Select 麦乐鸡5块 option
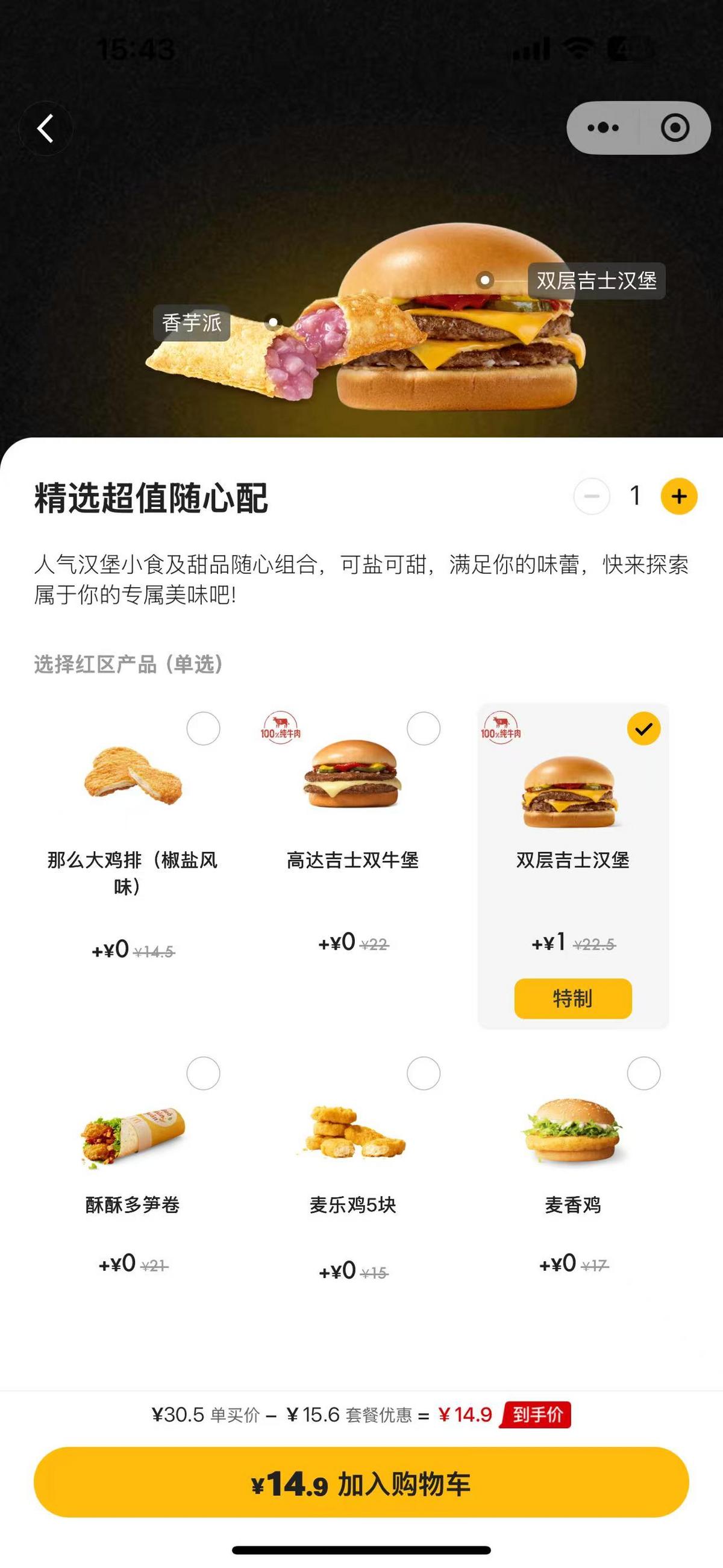Screen dimensions: 723x1568 click(x=423, y=1073)
